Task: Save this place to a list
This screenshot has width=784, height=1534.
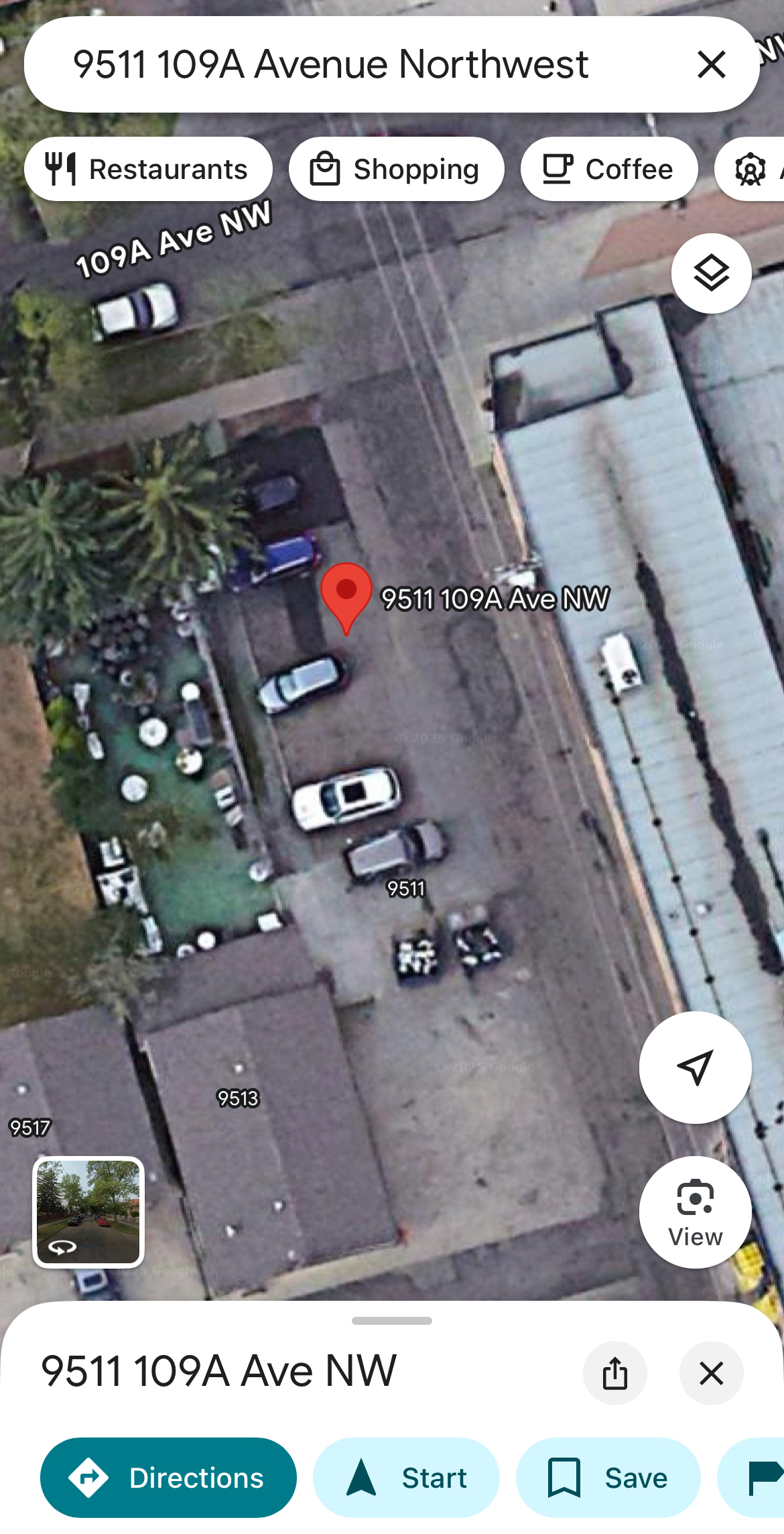Action: pos(608,1477)
